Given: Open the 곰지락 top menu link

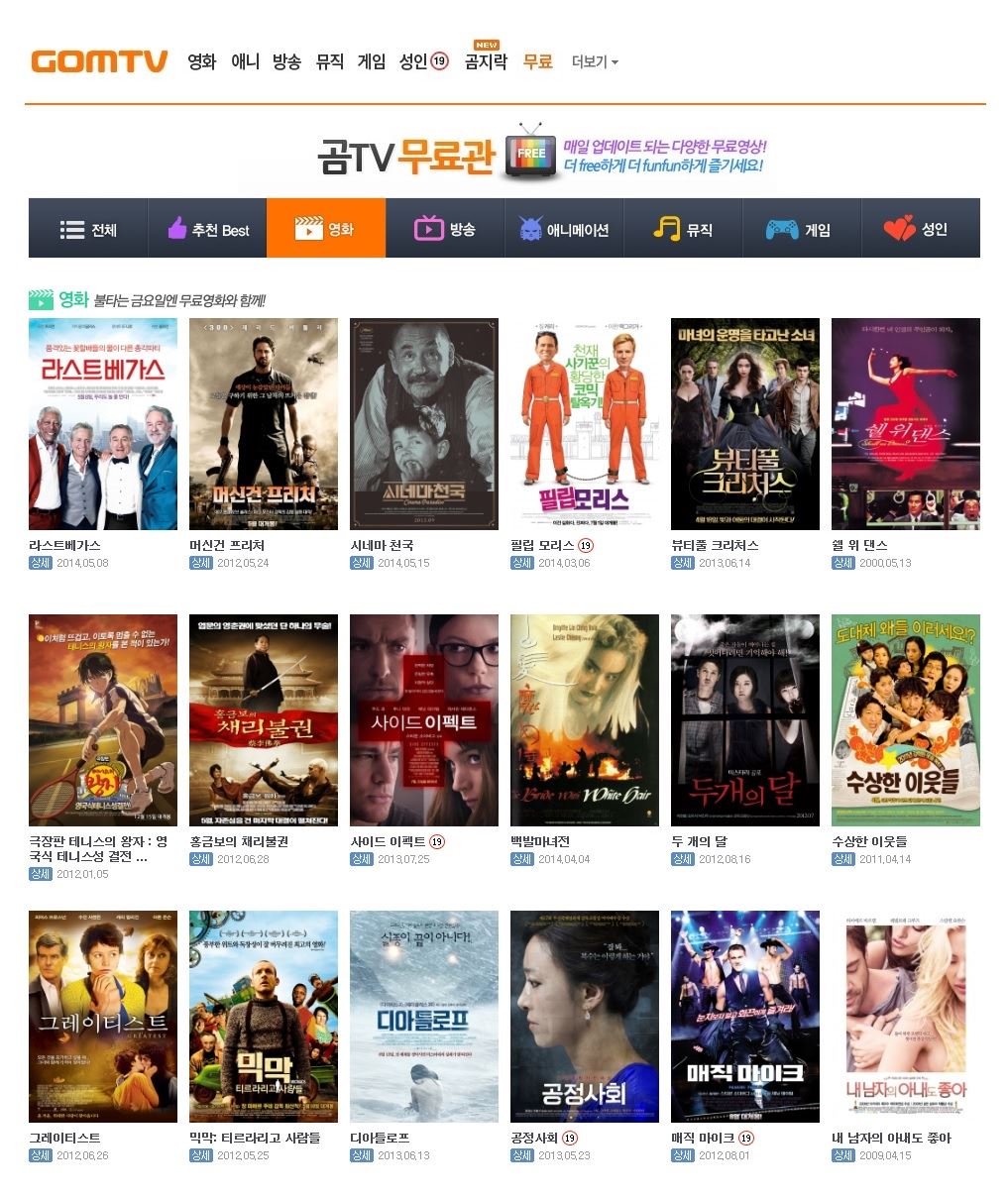Looking at the screenshot, I should [486, 61].
